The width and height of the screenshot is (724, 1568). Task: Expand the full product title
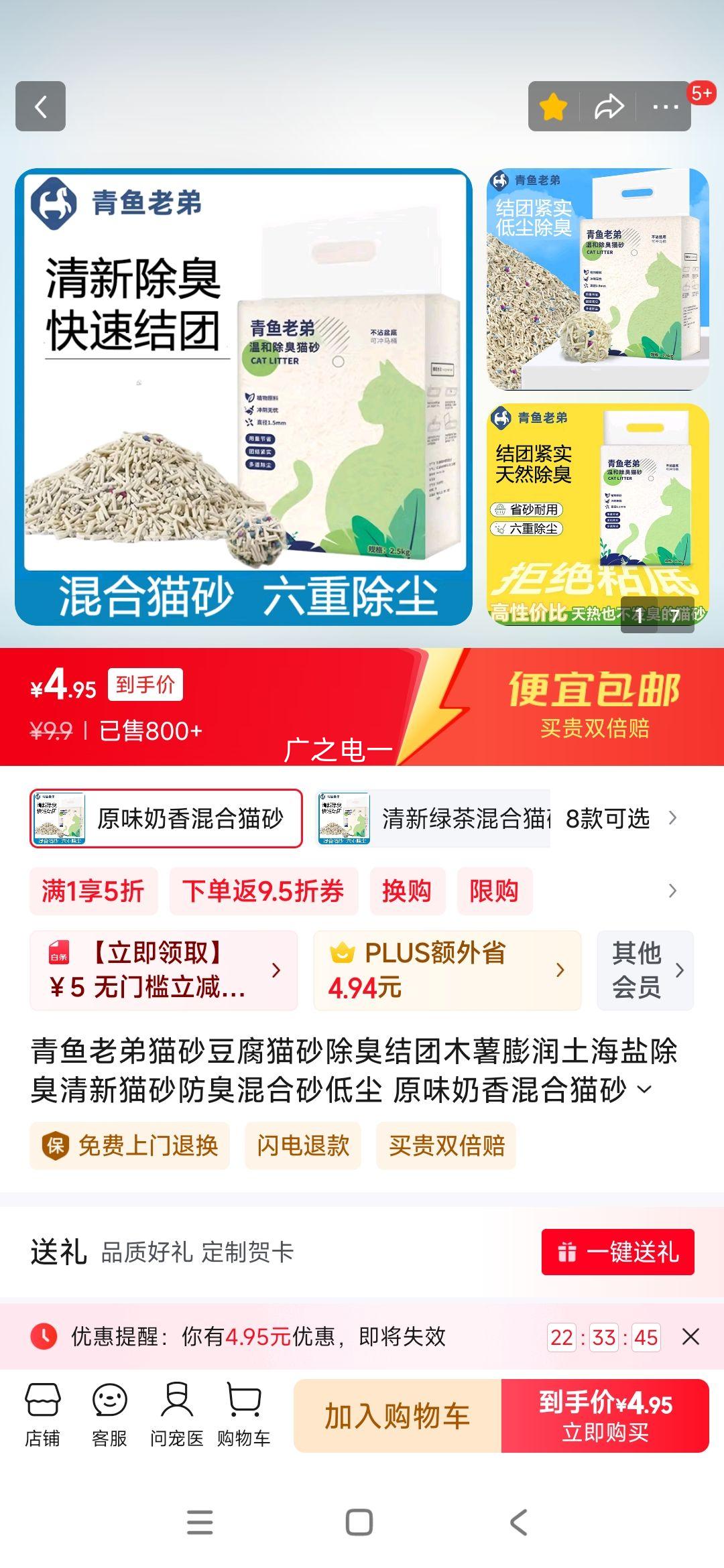pos(644,1090)
